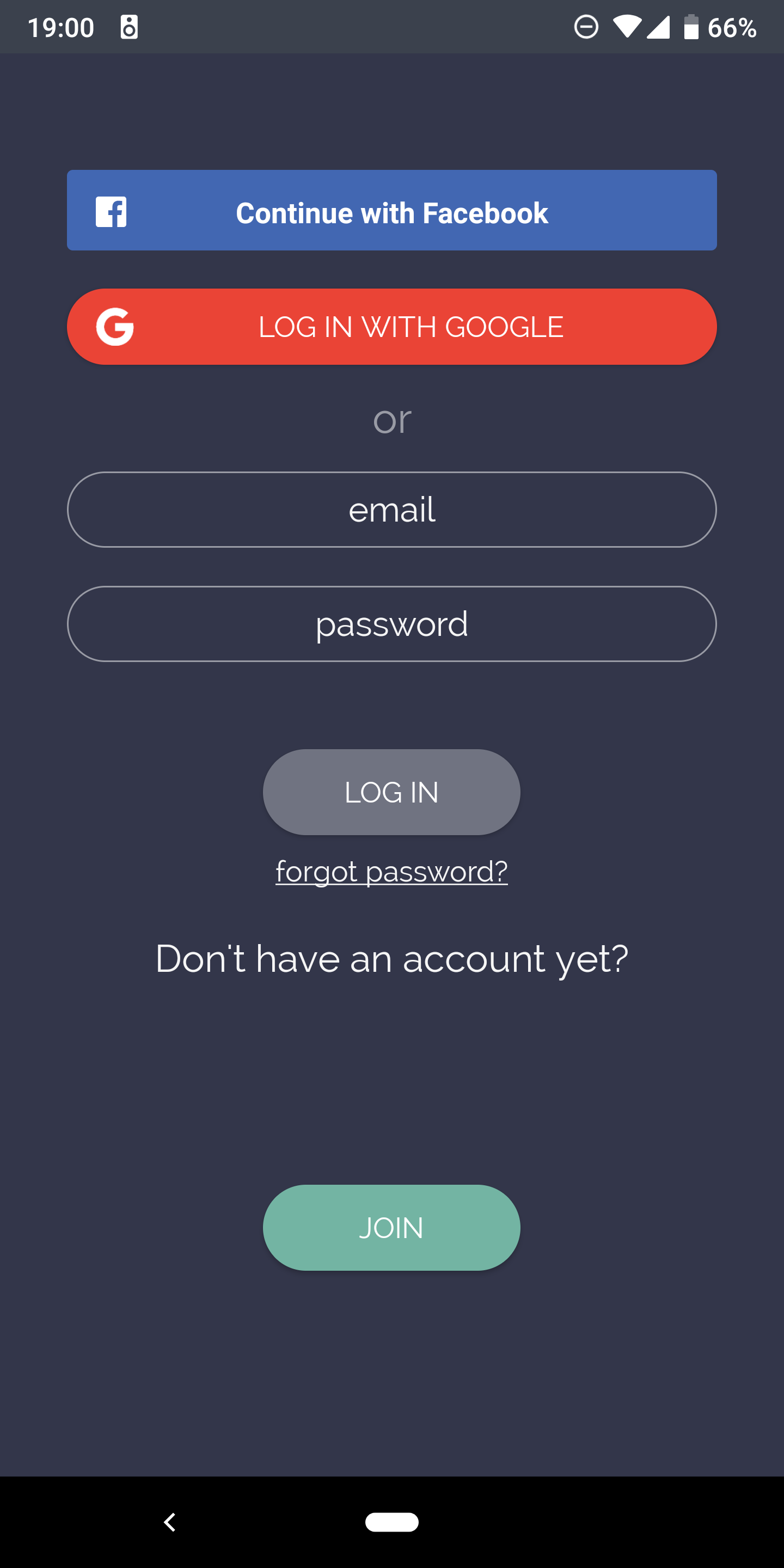Click the Facebook icon on the blue button
The image size is (784, 1568).
click(x=109, y=211)
